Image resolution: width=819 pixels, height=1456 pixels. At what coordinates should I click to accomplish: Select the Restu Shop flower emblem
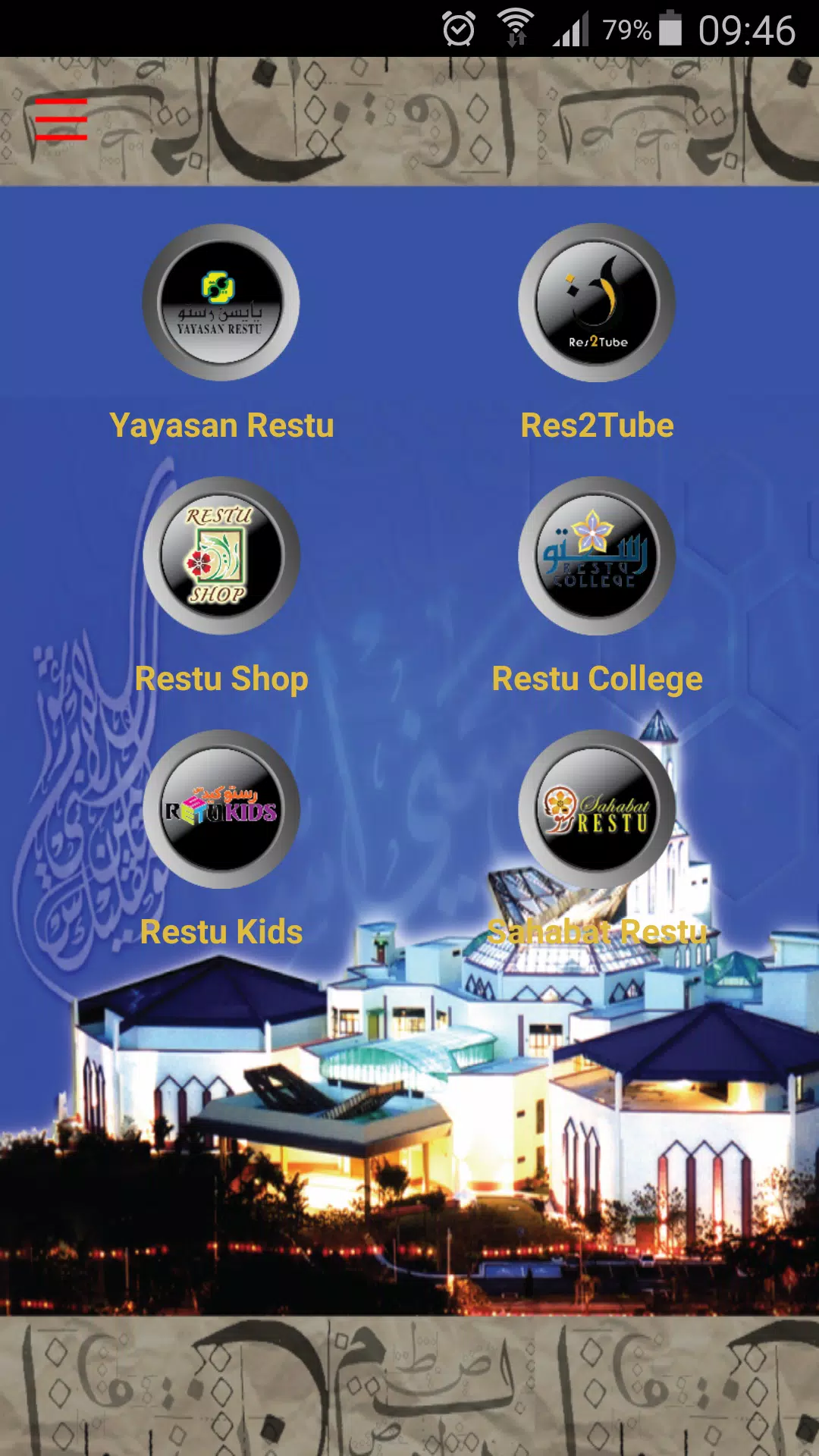pyautogui.click(x=220, y=556)
